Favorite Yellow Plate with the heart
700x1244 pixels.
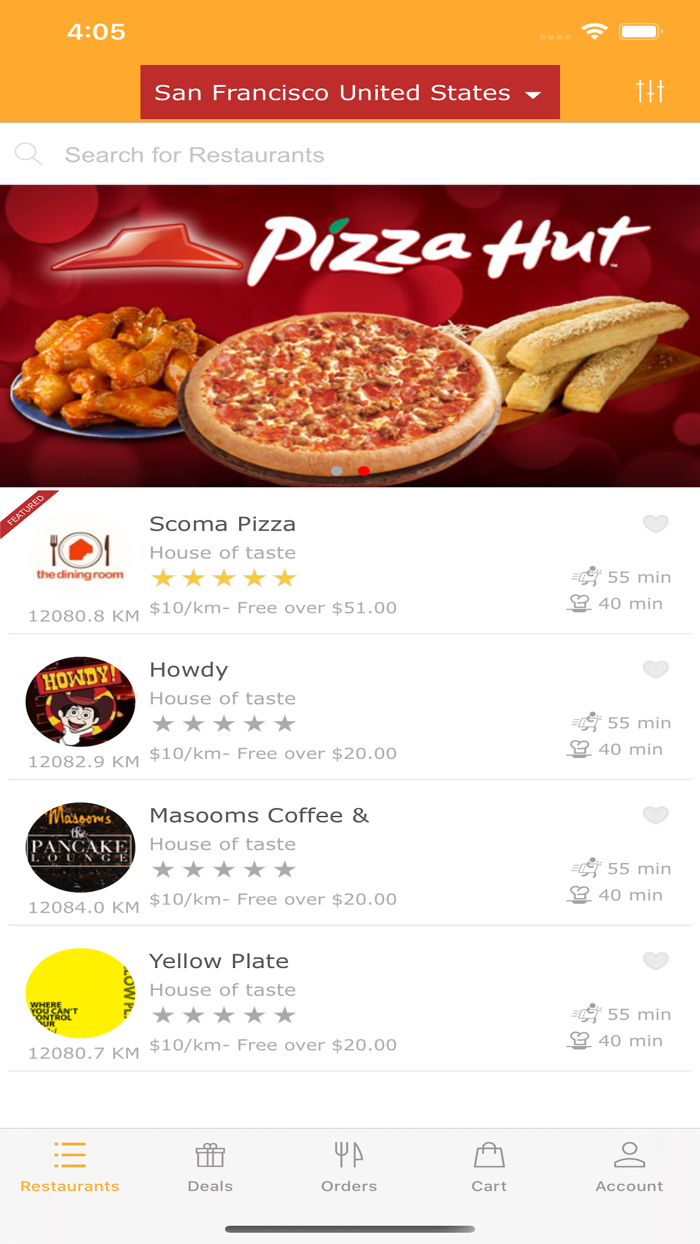[x=655, y=961]
